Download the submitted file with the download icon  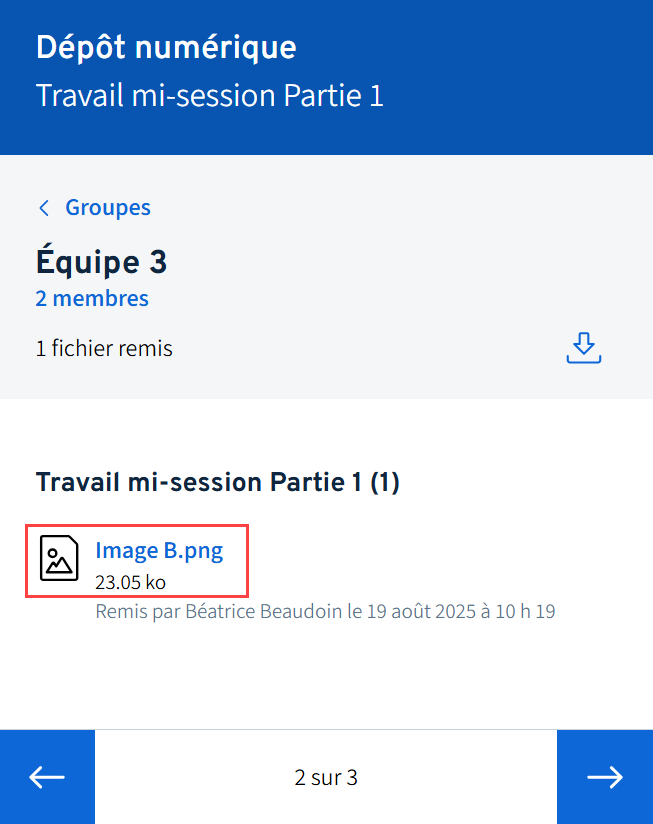click(584, 348)
